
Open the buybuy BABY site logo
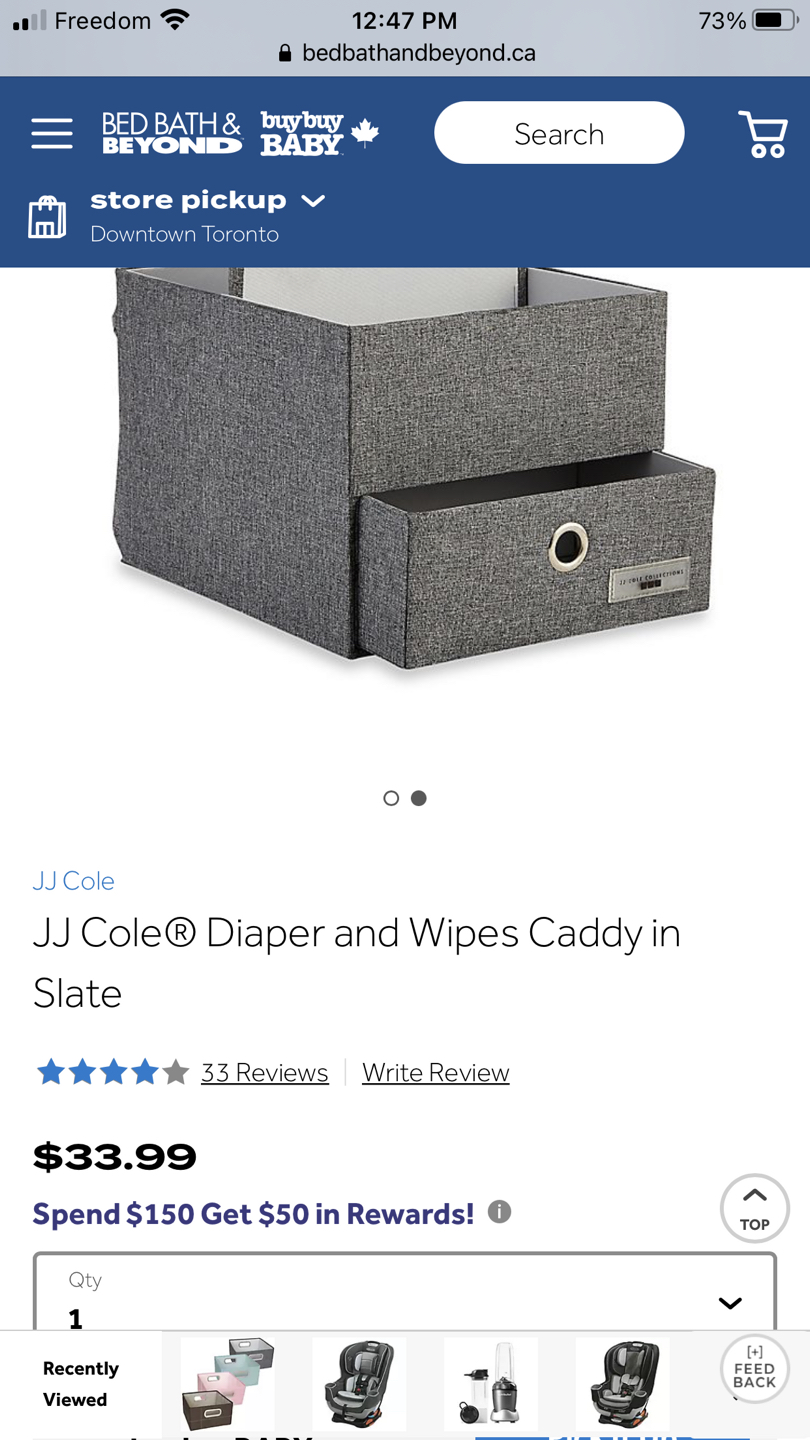(318, 133)
